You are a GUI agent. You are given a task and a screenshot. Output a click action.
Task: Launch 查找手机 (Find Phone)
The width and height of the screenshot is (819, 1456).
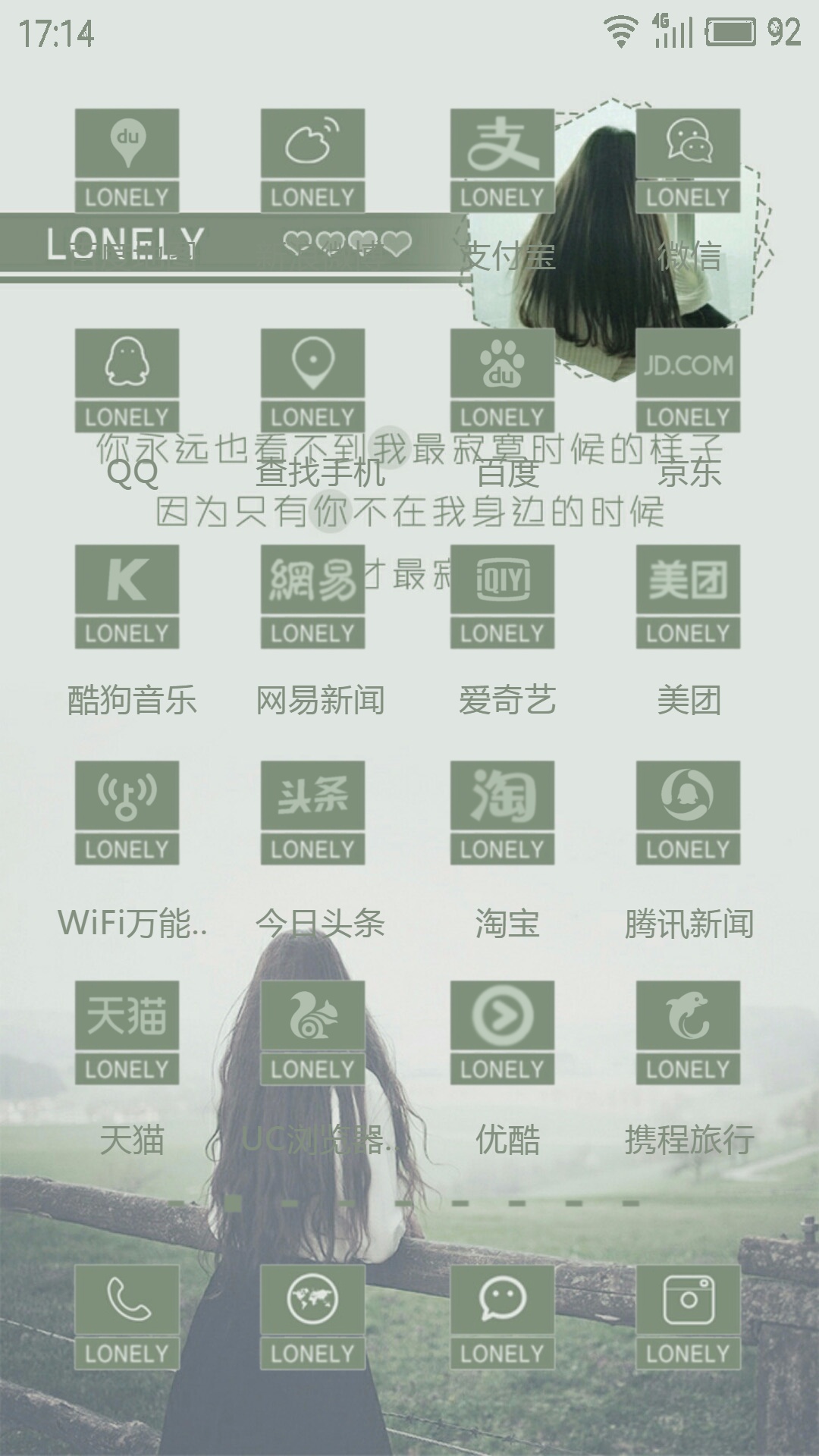click(x=312, y=380)
